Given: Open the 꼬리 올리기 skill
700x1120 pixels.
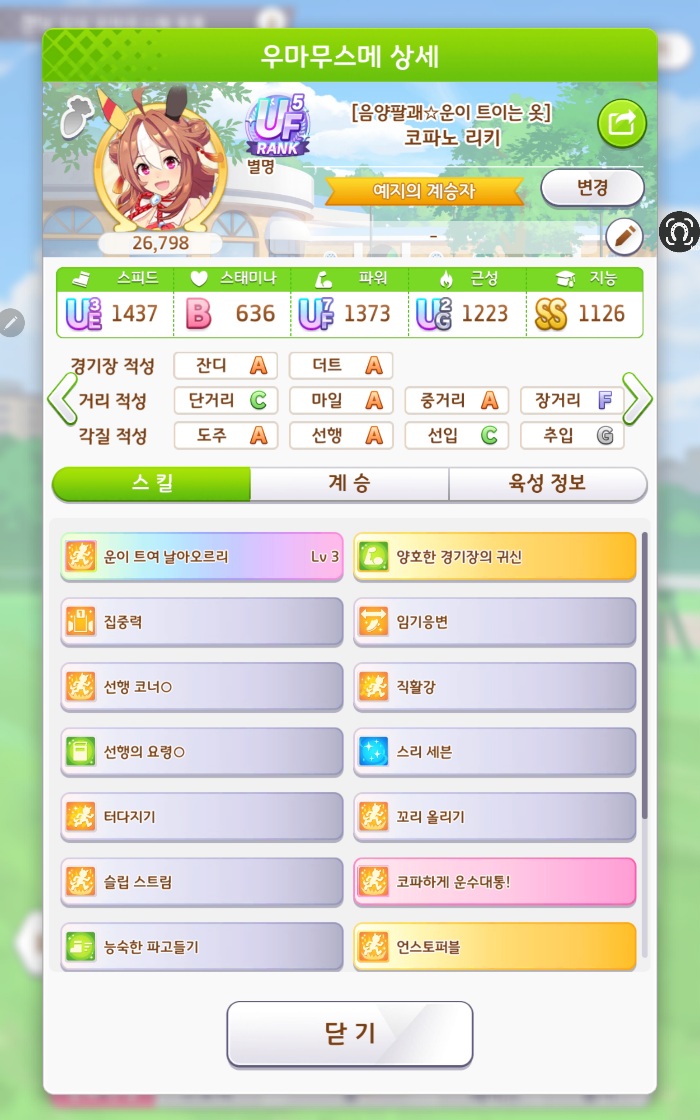Looking at the screenshot, I should click(495, 817).
